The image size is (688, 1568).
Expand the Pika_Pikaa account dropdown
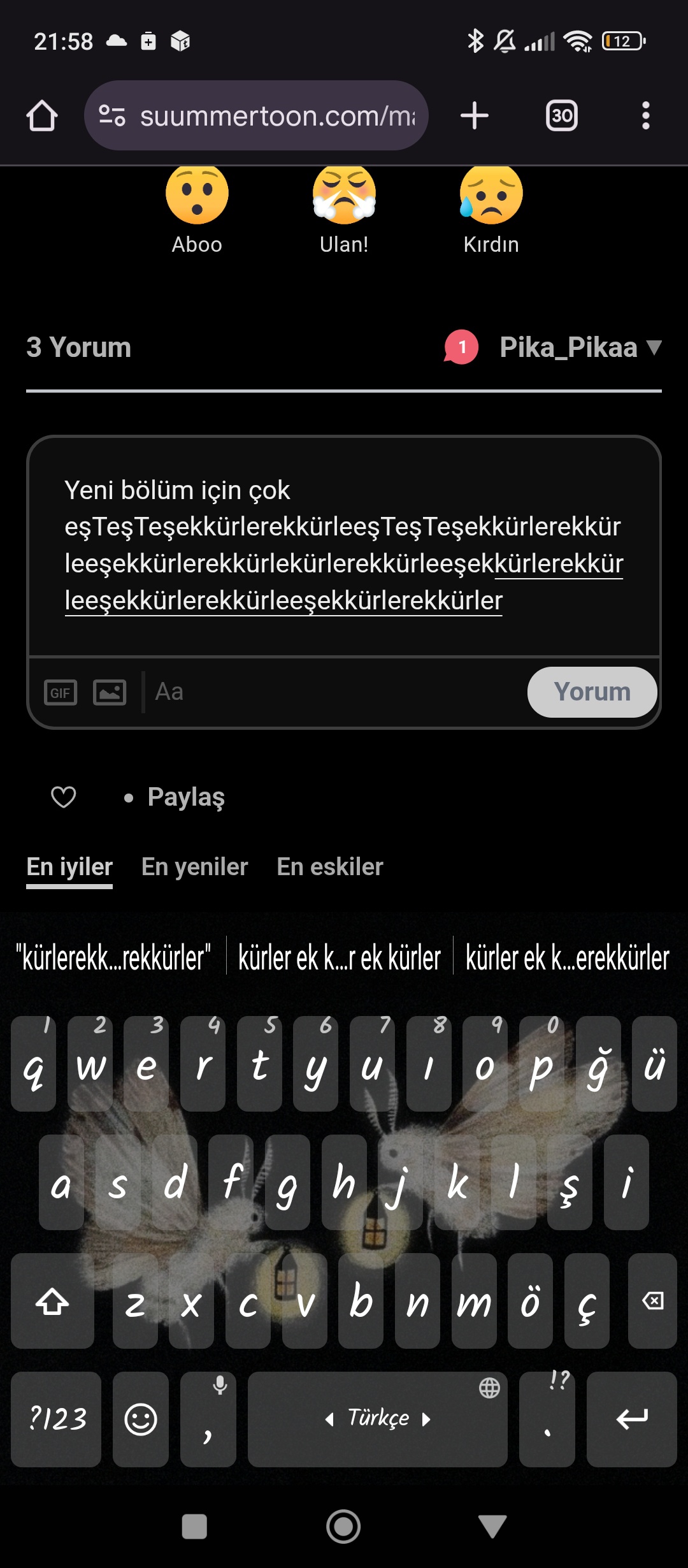[x=580, y=347]
